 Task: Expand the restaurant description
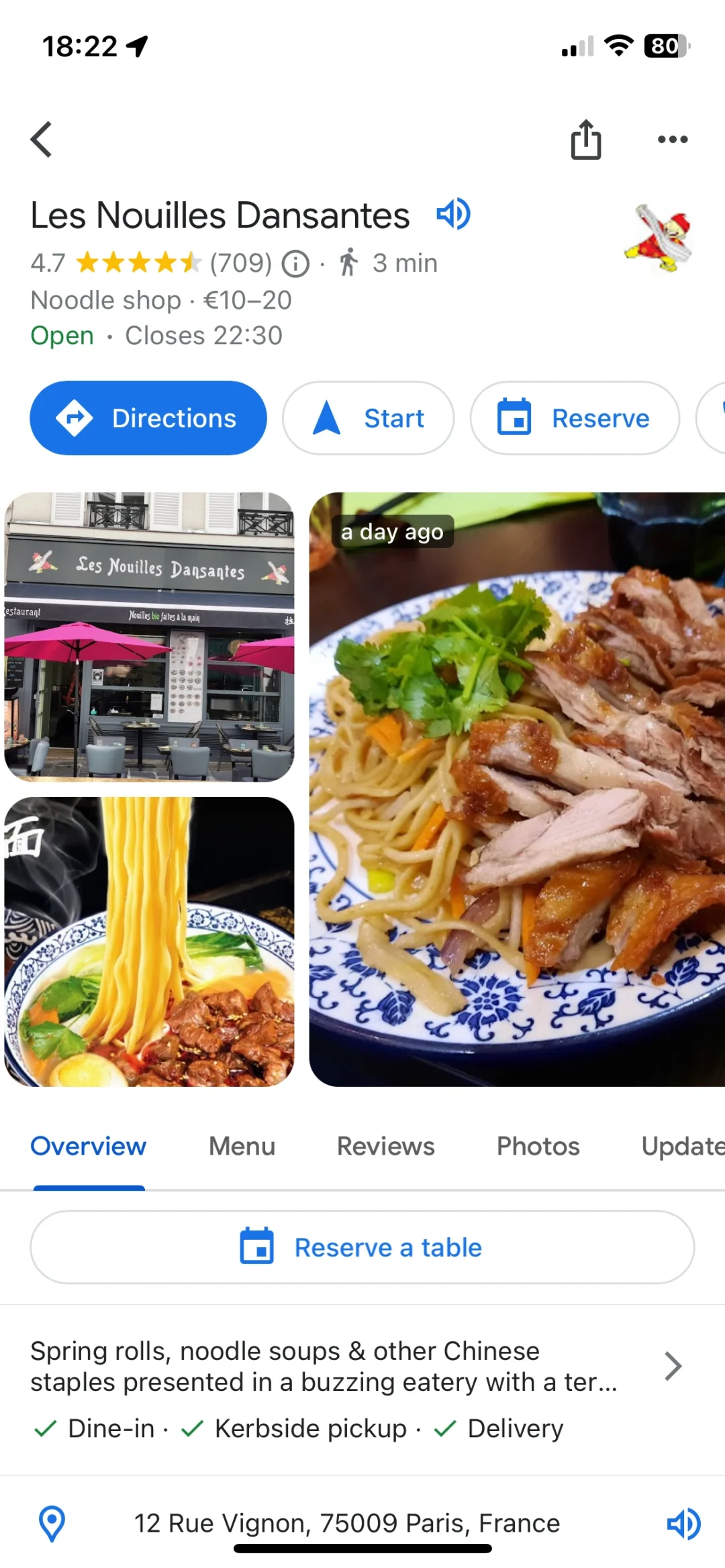tap(672, 1366)
